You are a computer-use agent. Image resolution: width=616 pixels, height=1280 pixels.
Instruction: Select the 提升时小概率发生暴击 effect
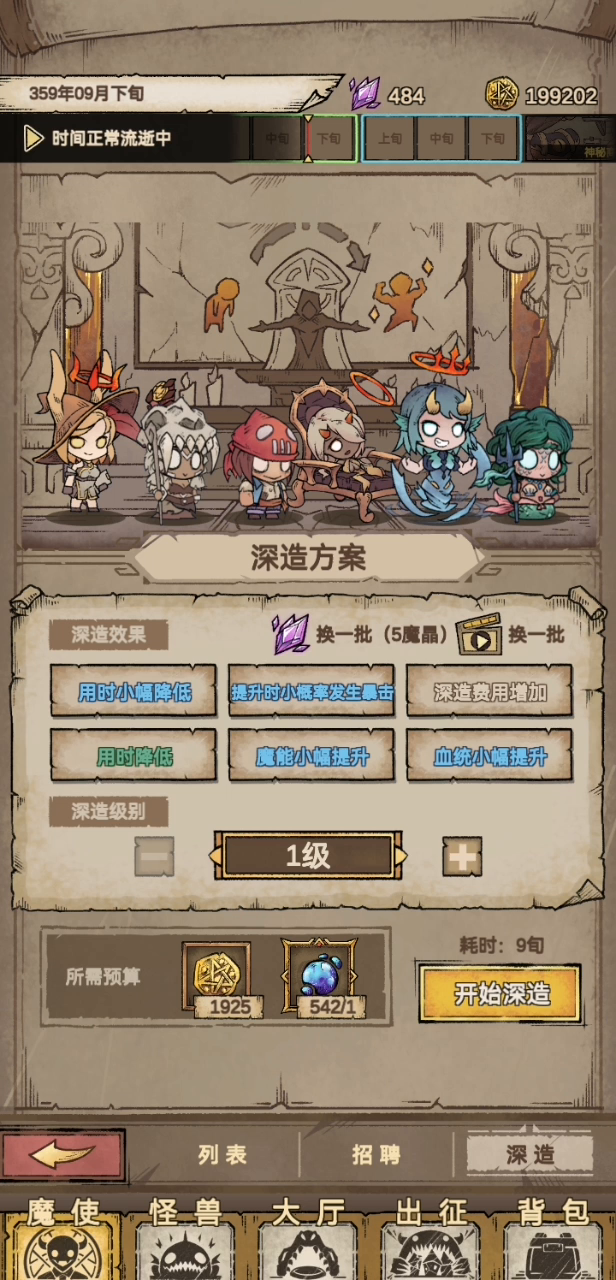click(311, 691)
